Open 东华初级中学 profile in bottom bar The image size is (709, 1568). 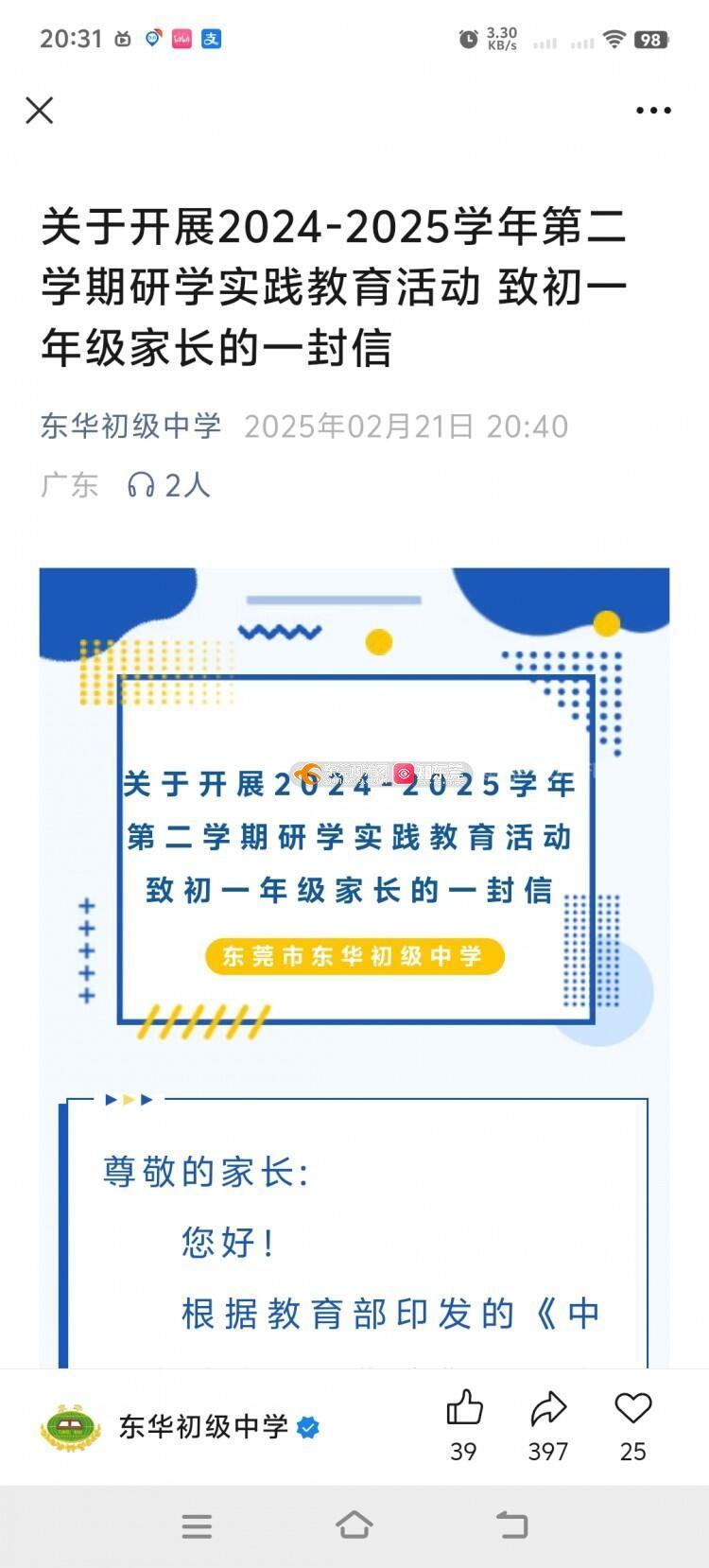click(201, 1427)
